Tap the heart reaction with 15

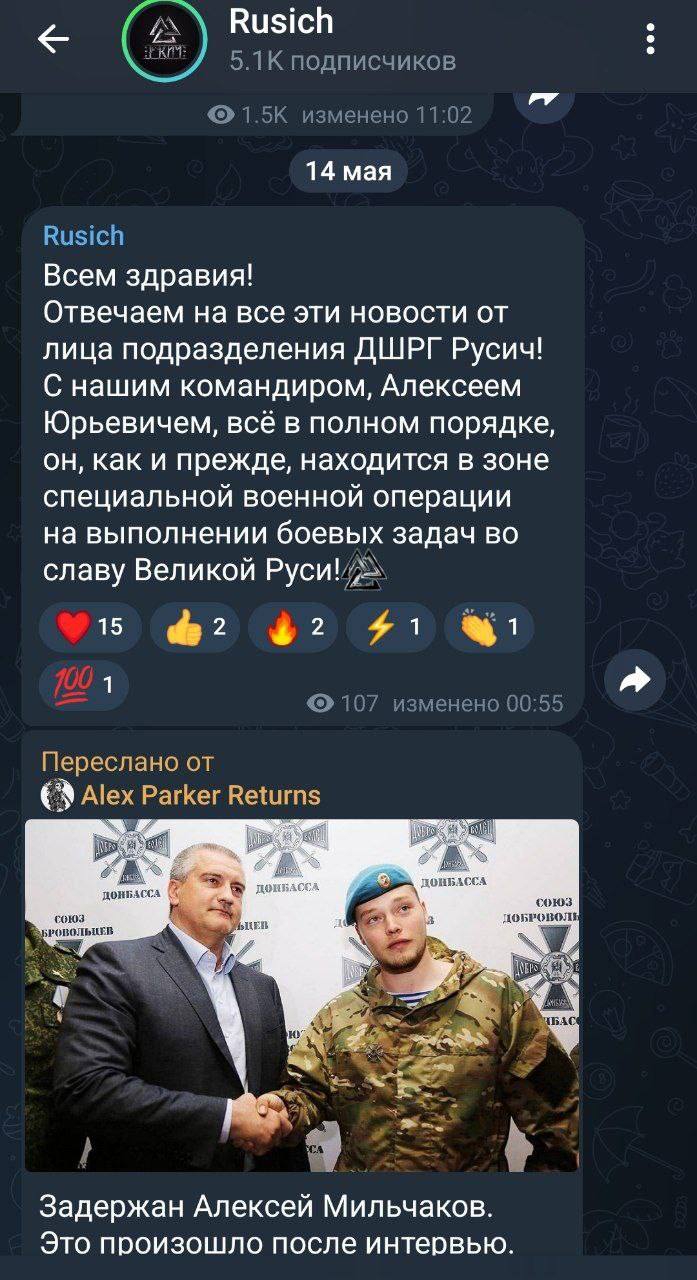(89, 627)
